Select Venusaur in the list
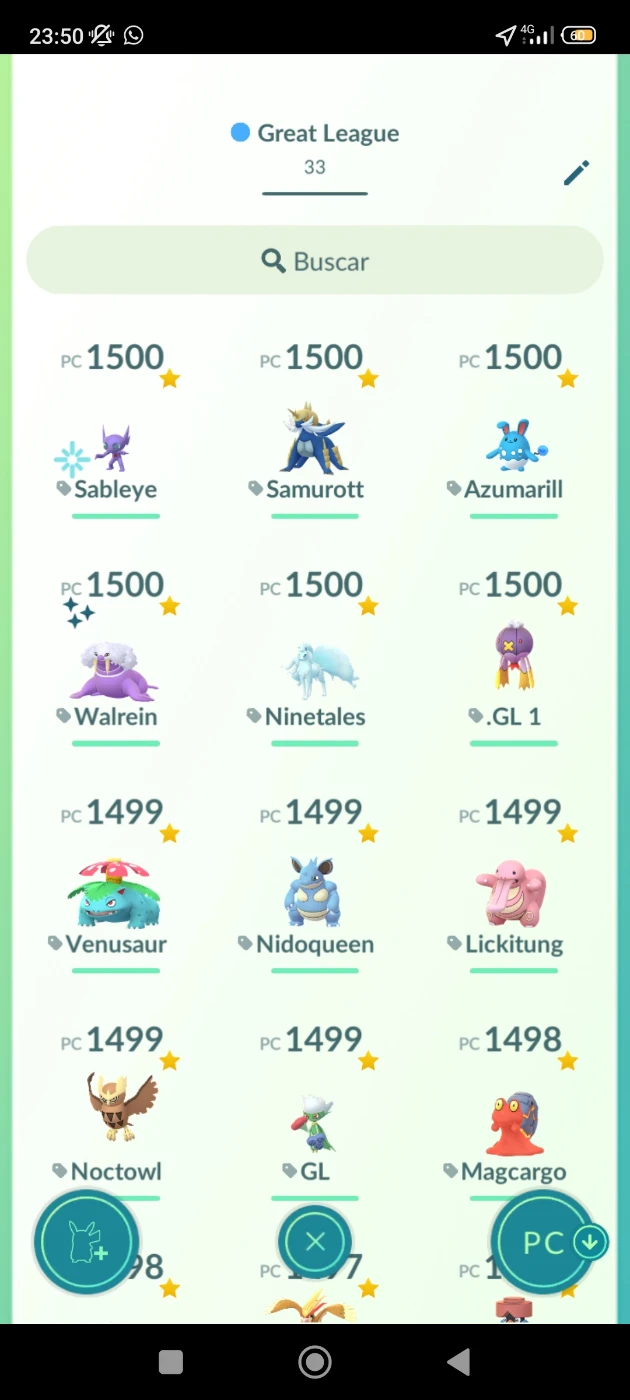 (116, 884)
